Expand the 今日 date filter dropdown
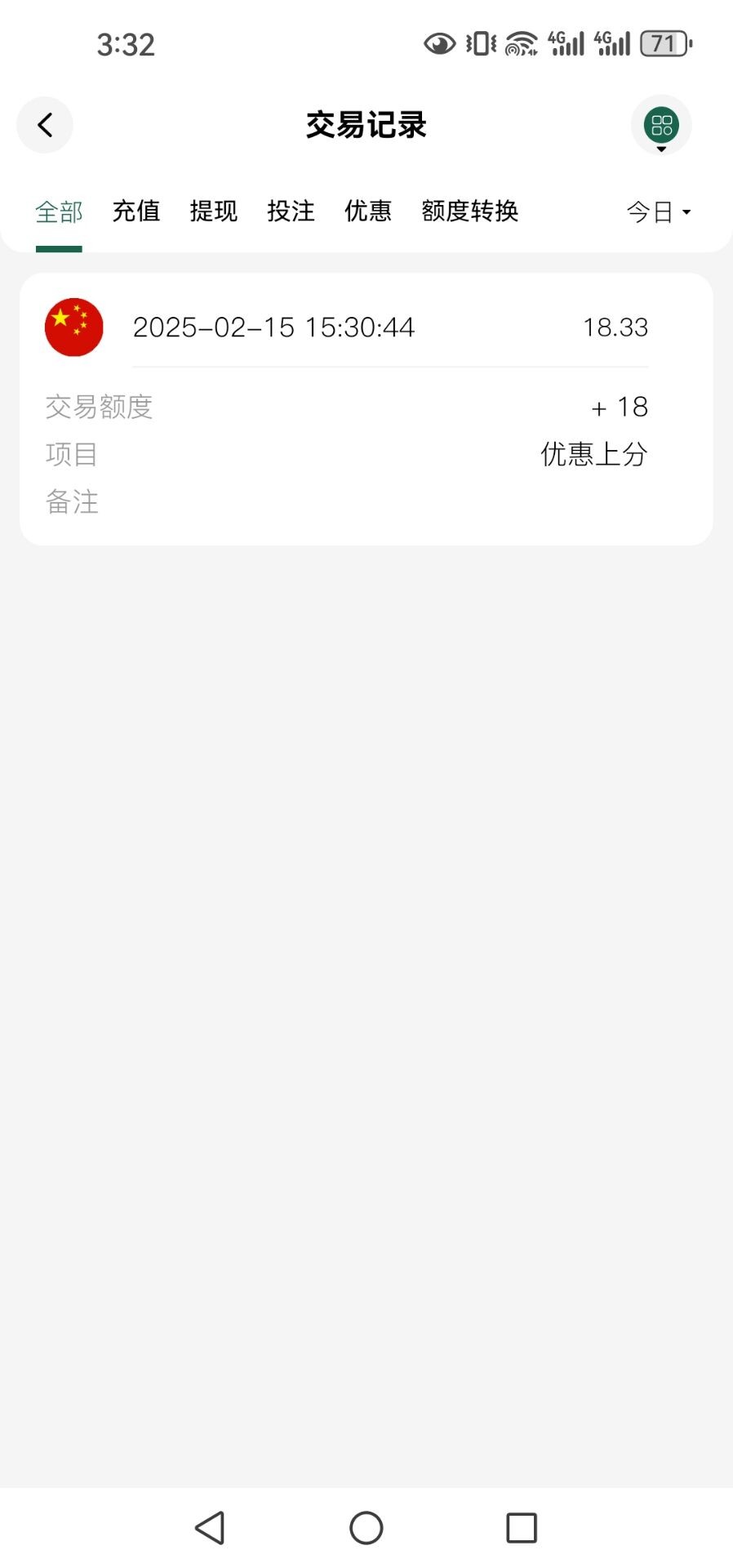The width and height of the screenshot is (733, 1568). pyautogui.click(x=659, y=212)
